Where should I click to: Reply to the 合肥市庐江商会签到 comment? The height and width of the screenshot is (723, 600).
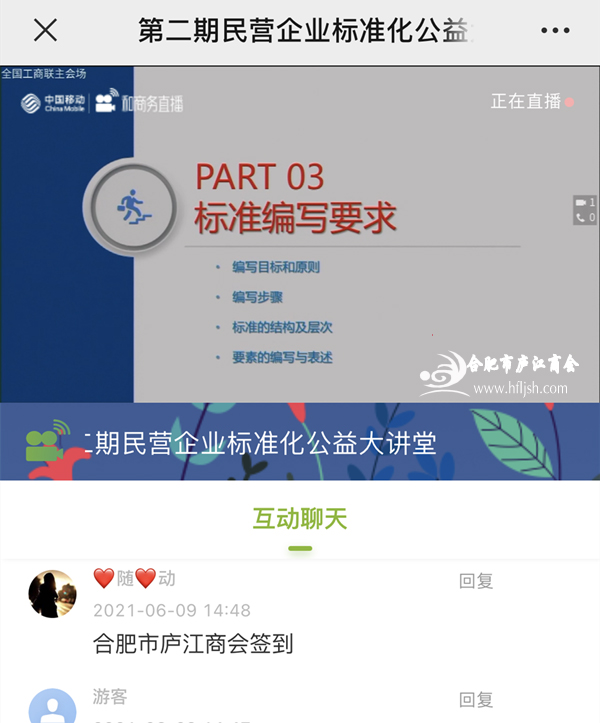click(x=476, y=581)
